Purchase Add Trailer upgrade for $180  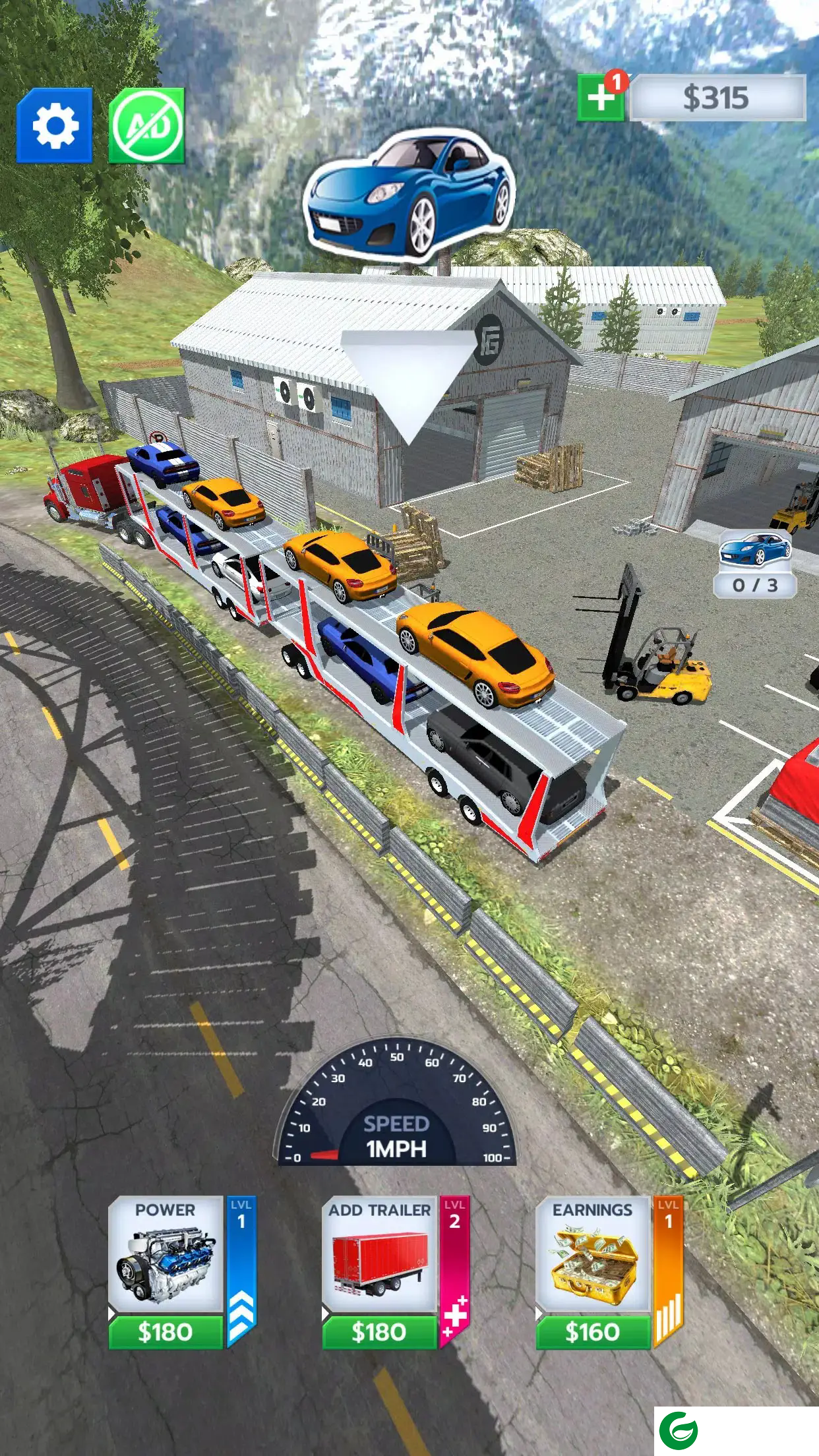379,1332
